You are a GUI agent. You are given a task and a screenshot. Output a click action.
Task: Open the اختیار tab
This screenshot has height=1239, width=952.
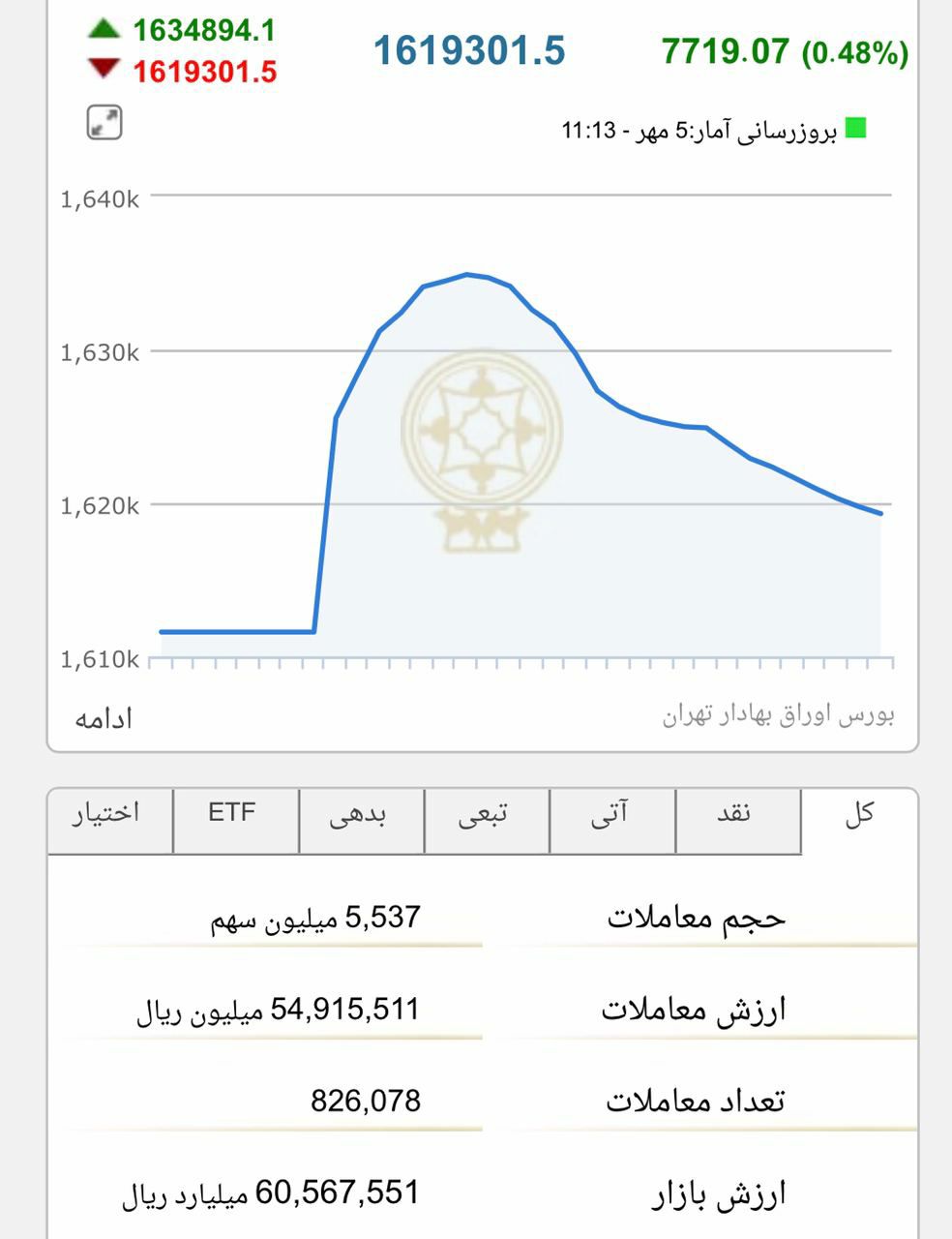pos(109,814)
